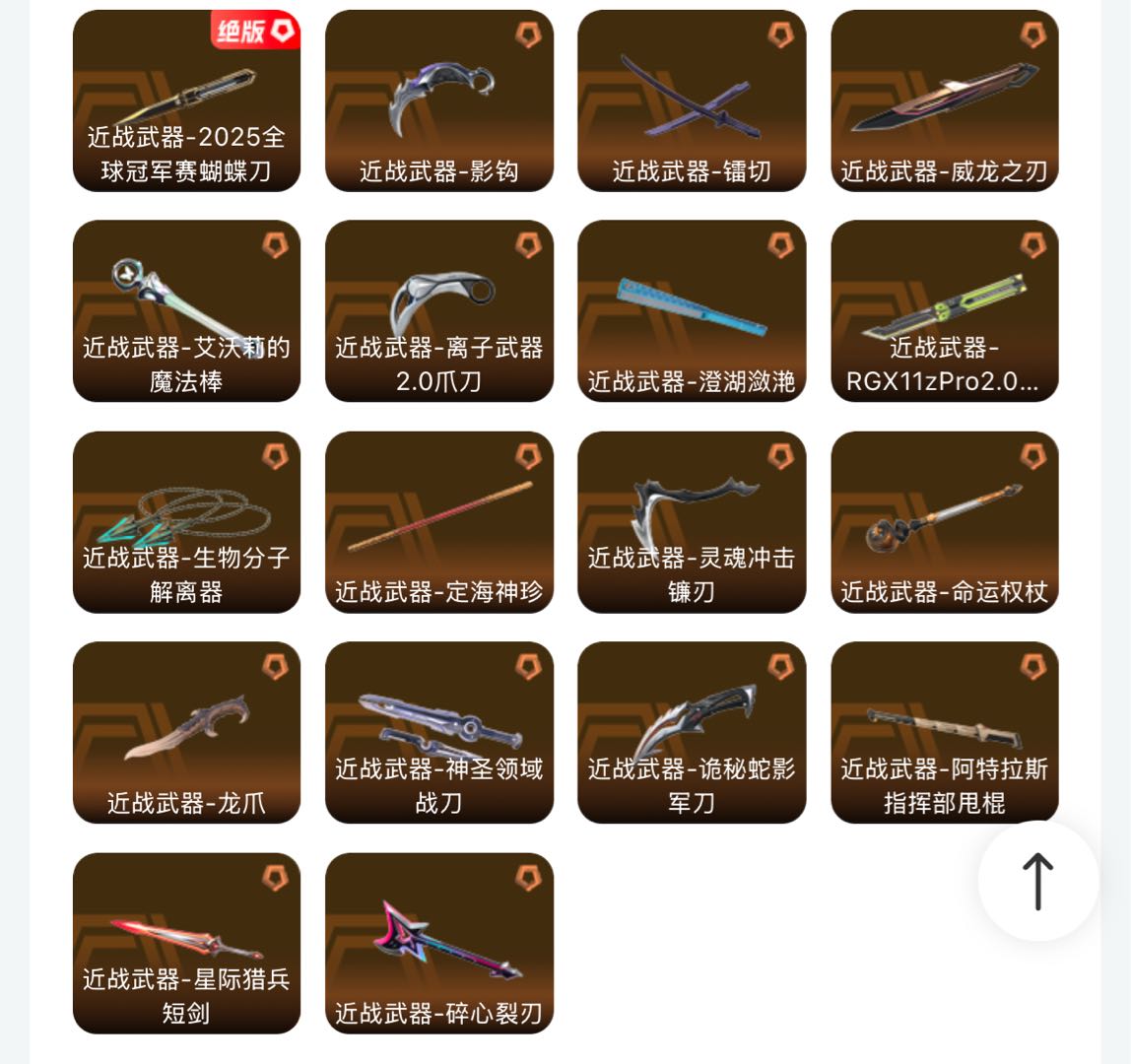This screenshot has height=1064, width=1131.
Task: Open 神圣领域战刀 card
Action: [x=439, y=732]
